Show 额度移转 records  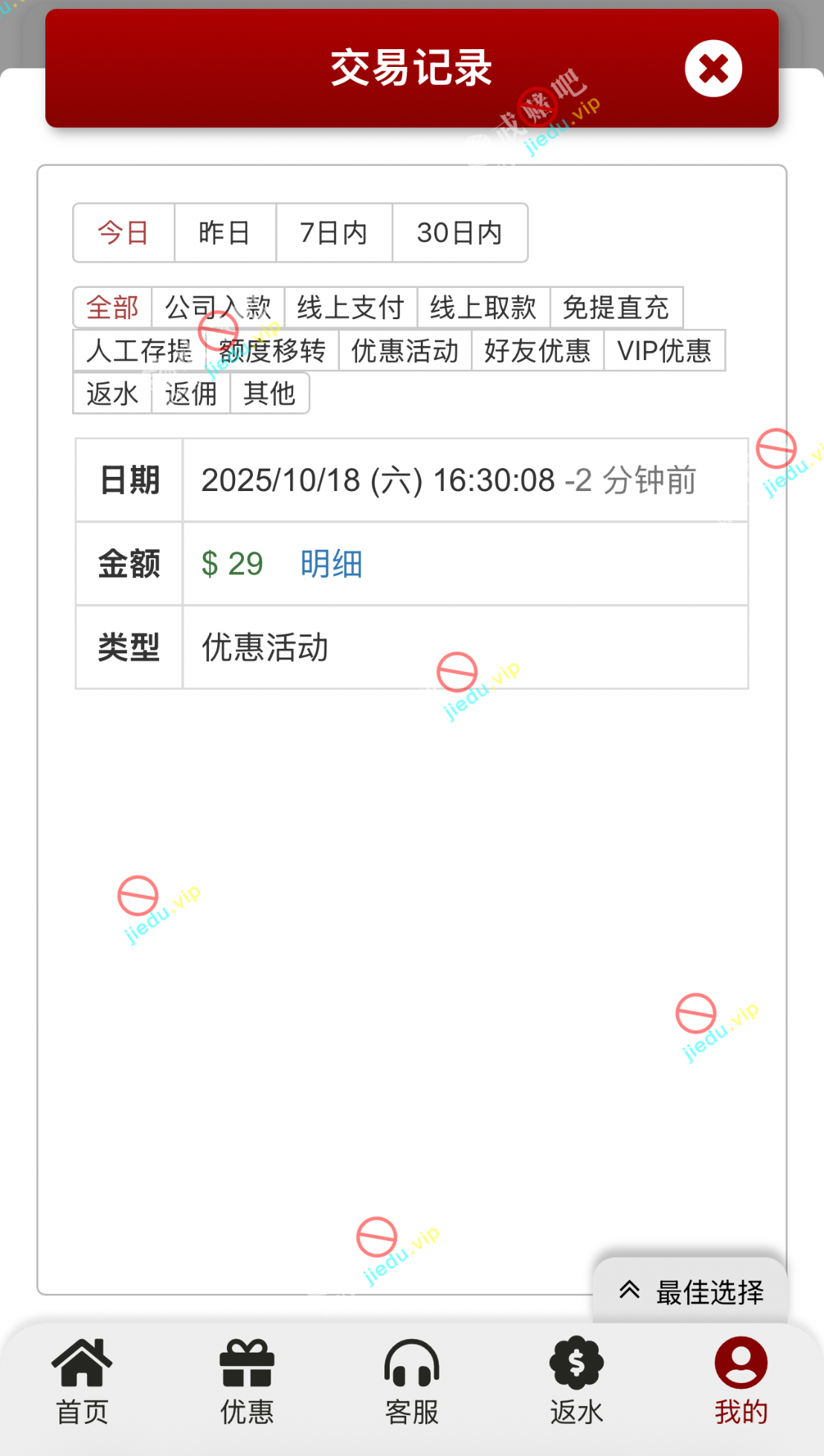(272, 350)
